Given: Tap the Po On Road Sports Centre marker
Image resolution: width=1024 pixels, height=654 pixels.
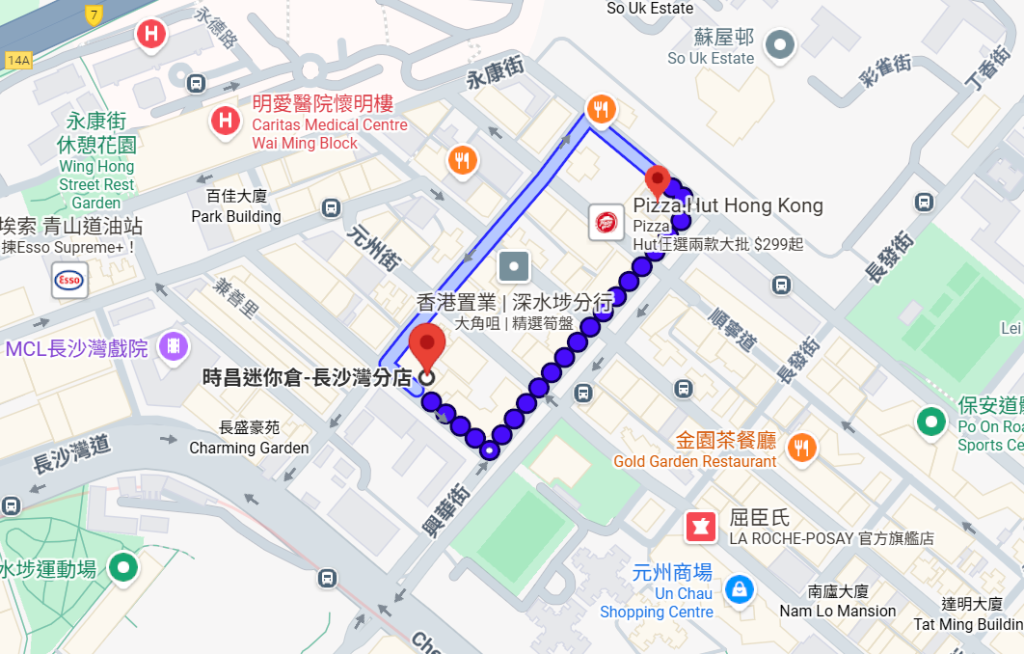Looking at the screenshot, I should click(932, 421).
